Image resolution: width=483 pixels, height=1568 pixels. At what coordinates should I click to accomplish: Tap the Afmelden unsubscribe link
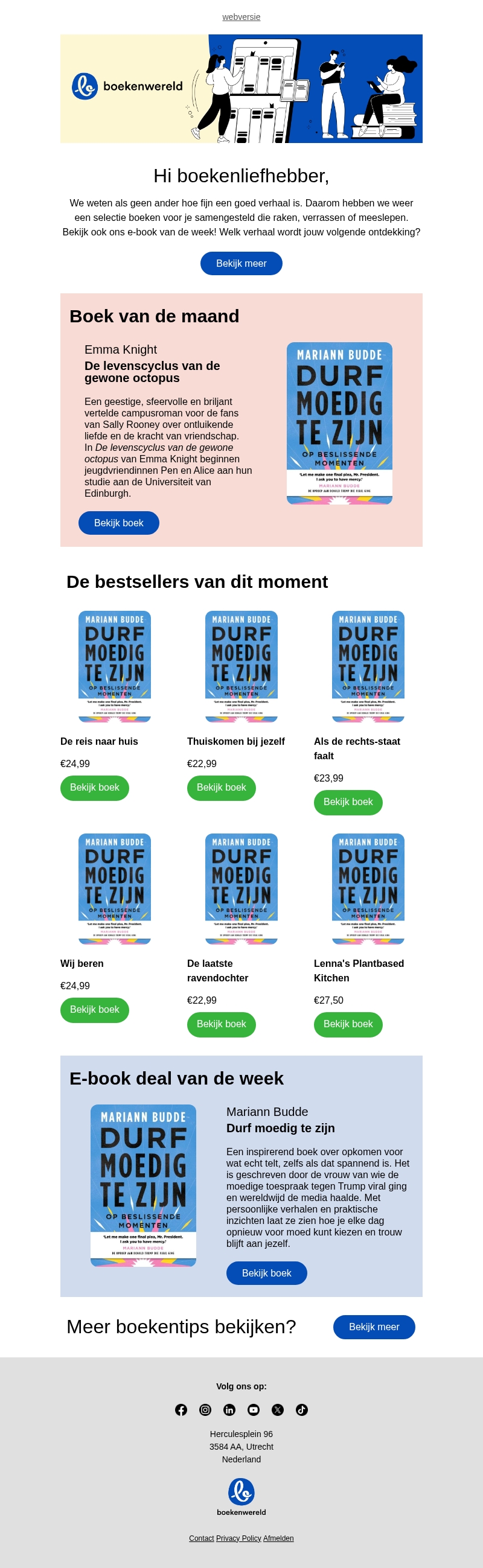coord(278,1538)
